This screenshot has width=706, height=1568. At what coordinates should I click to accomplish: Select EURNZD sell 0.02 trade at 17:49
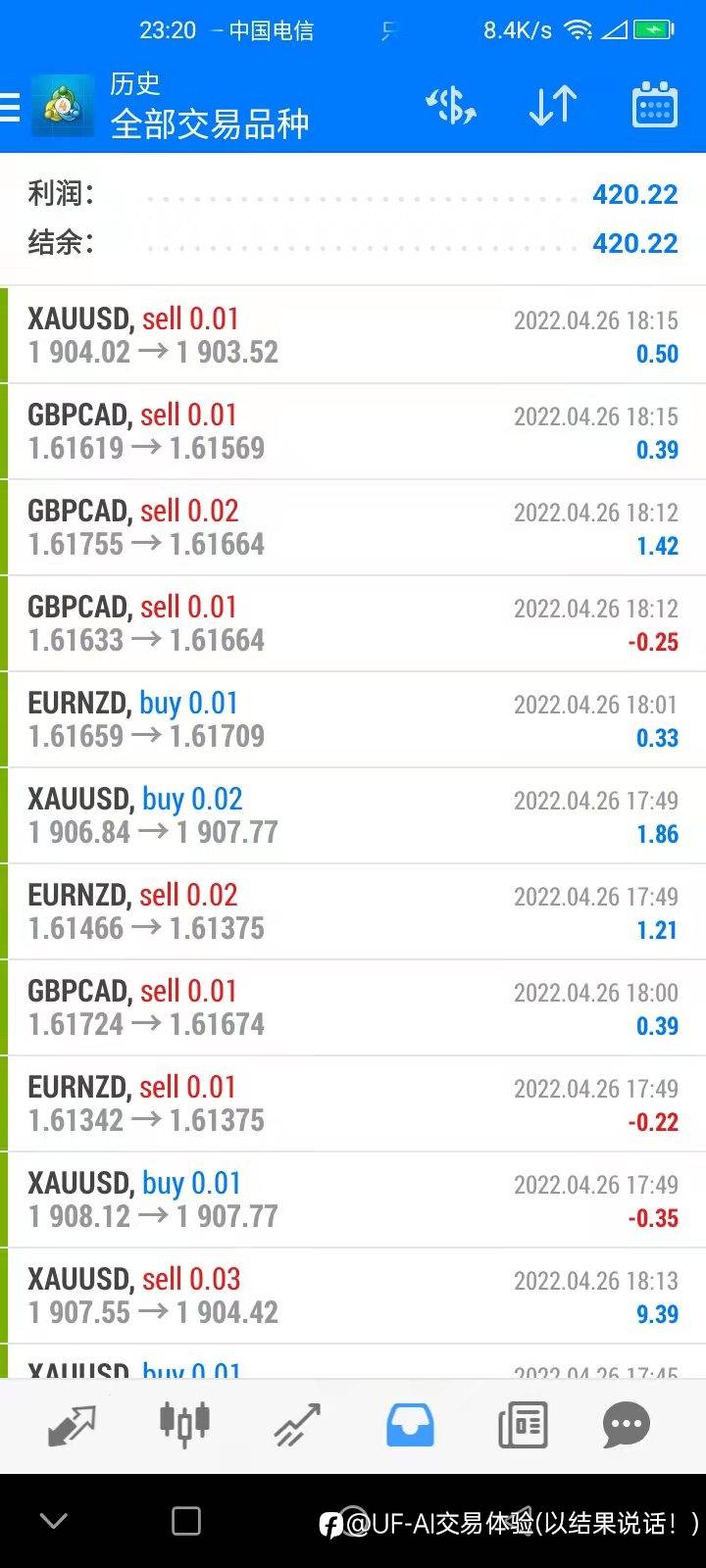[x=353, y=911]
